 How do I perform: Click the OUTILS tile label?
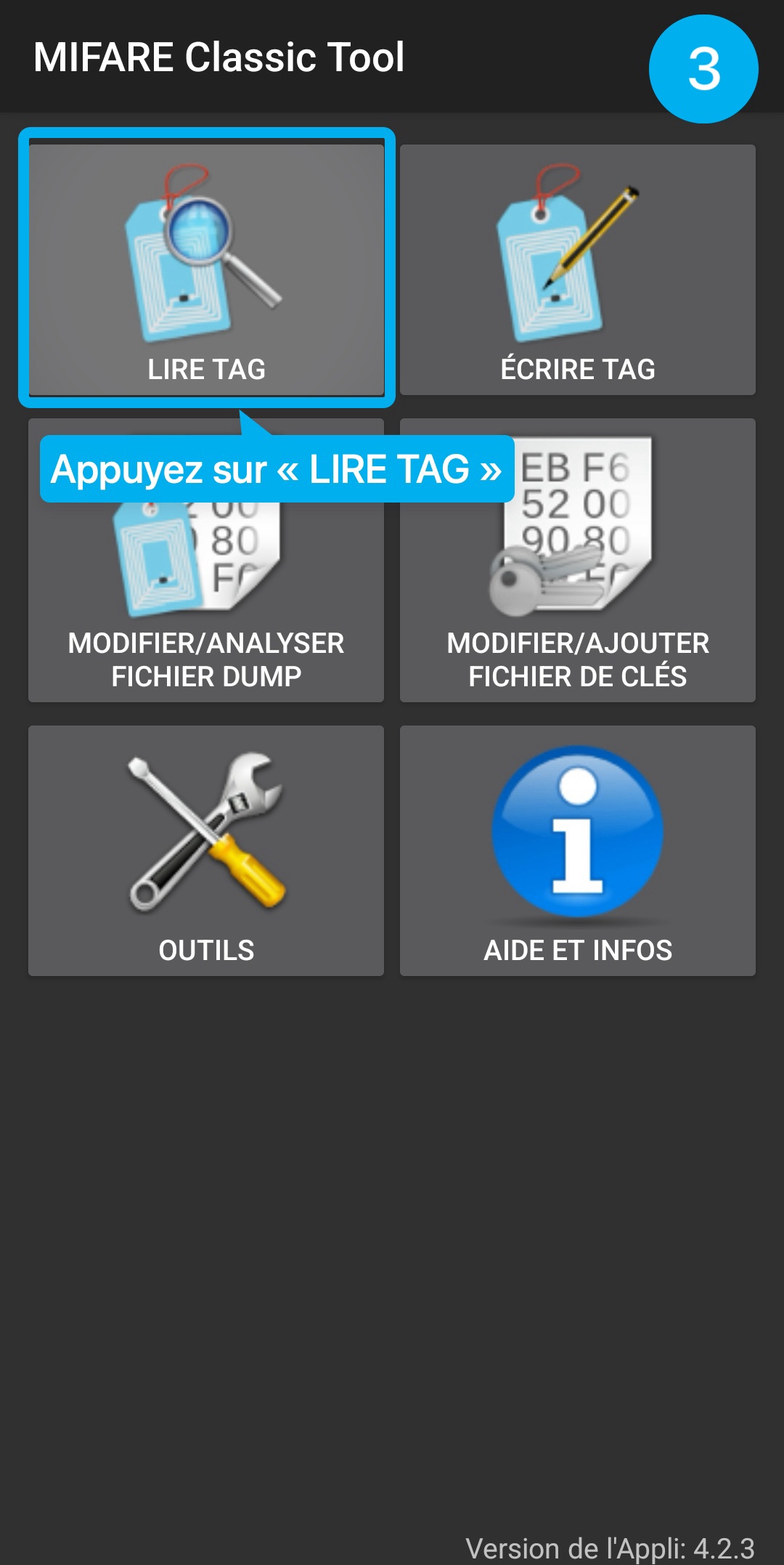point(205,948)
